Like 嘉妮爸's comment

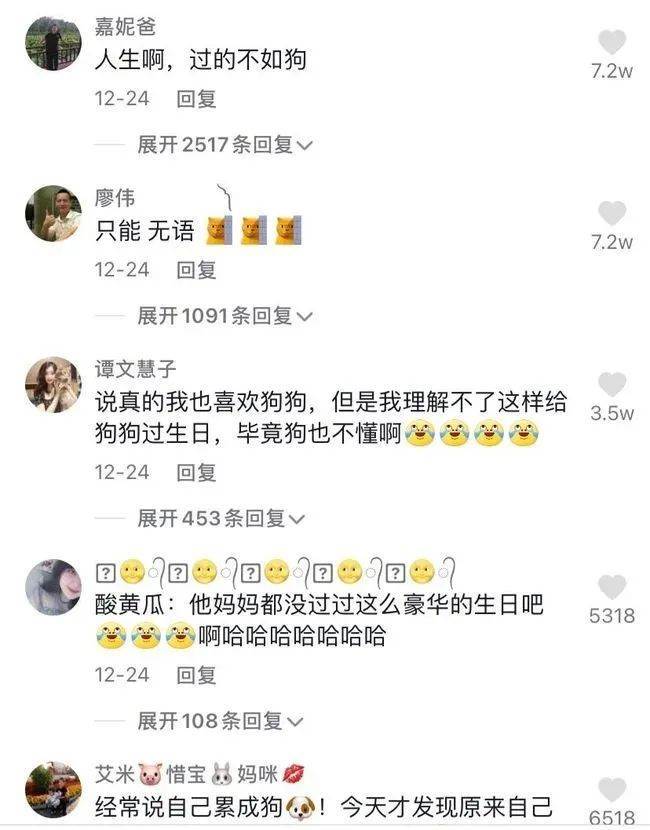[612, 43]
